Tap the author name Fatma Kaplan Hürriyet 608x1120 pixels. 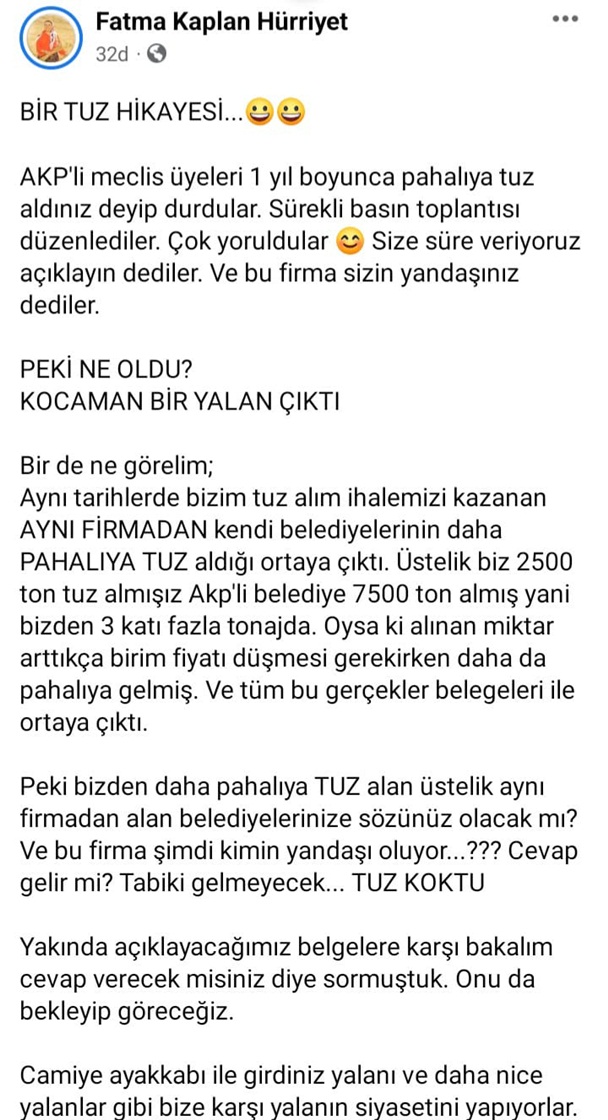221,21
